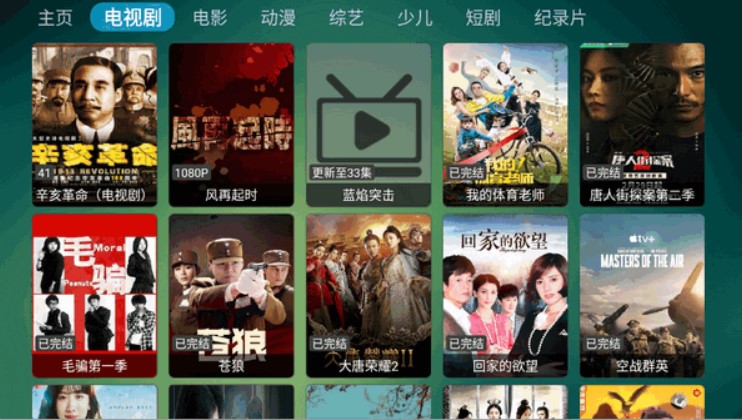Open 大唐荣耀2
This screenshot has width=742, height=420.
pos(368,294)
